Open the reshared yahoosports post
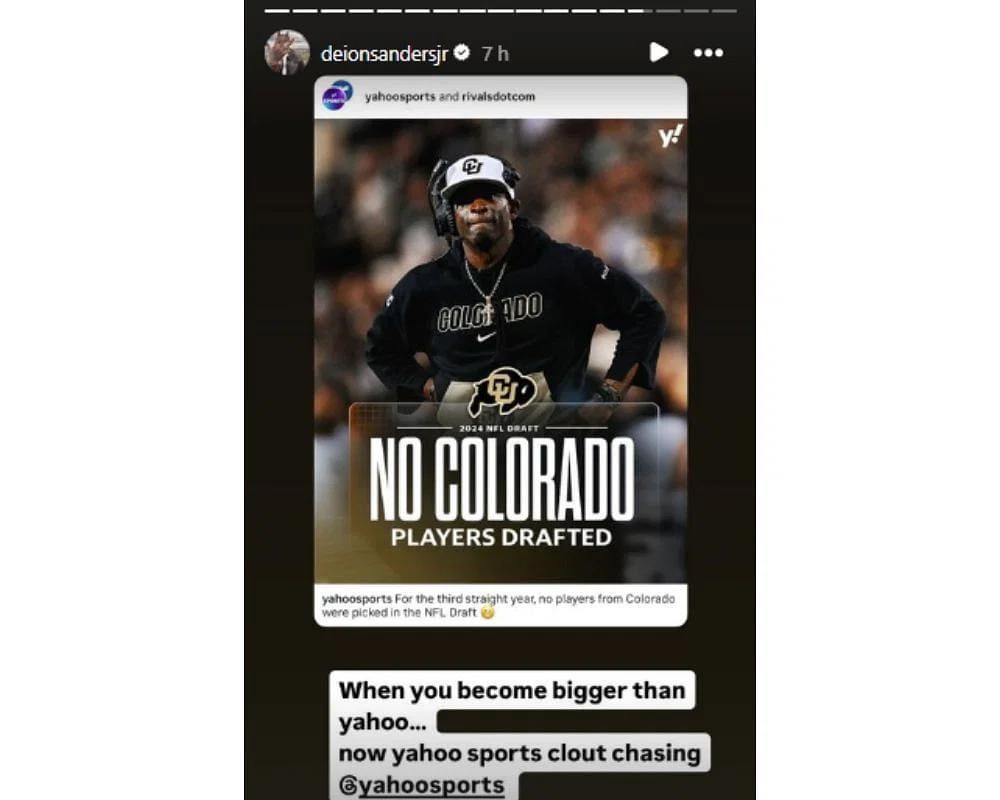 pos(500,350)
